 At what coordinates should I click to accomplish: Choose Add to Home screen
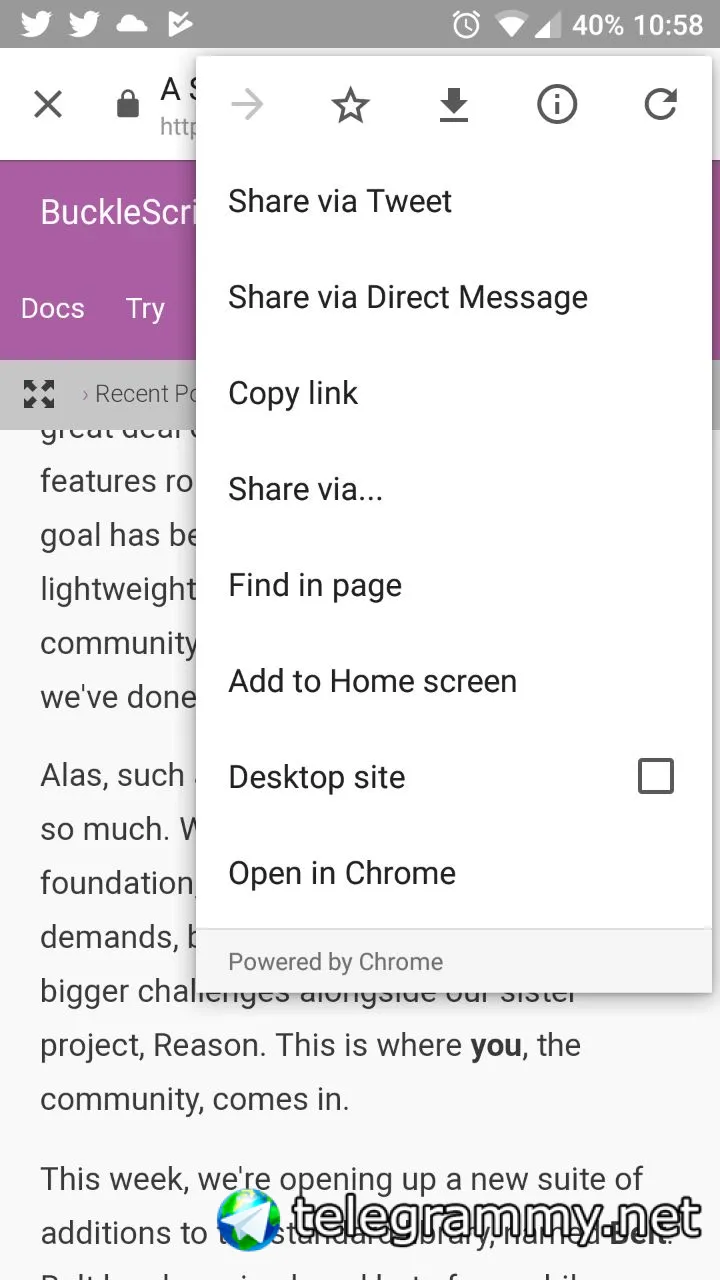pyautogui.click(x=373, y=681)
